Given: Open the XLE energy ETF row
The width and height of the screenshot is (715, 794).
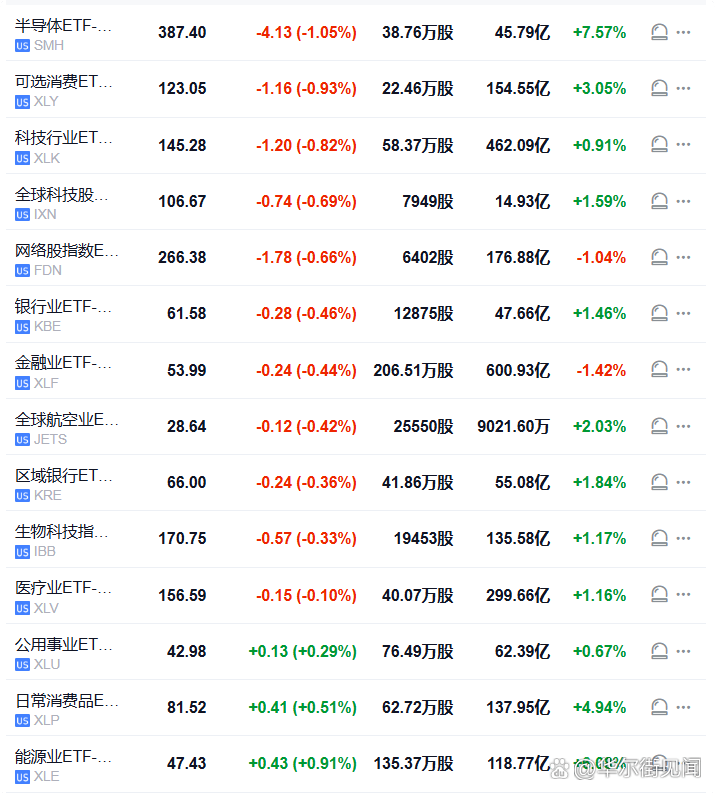Looking at the screenshot, I should tap(64, 764).
